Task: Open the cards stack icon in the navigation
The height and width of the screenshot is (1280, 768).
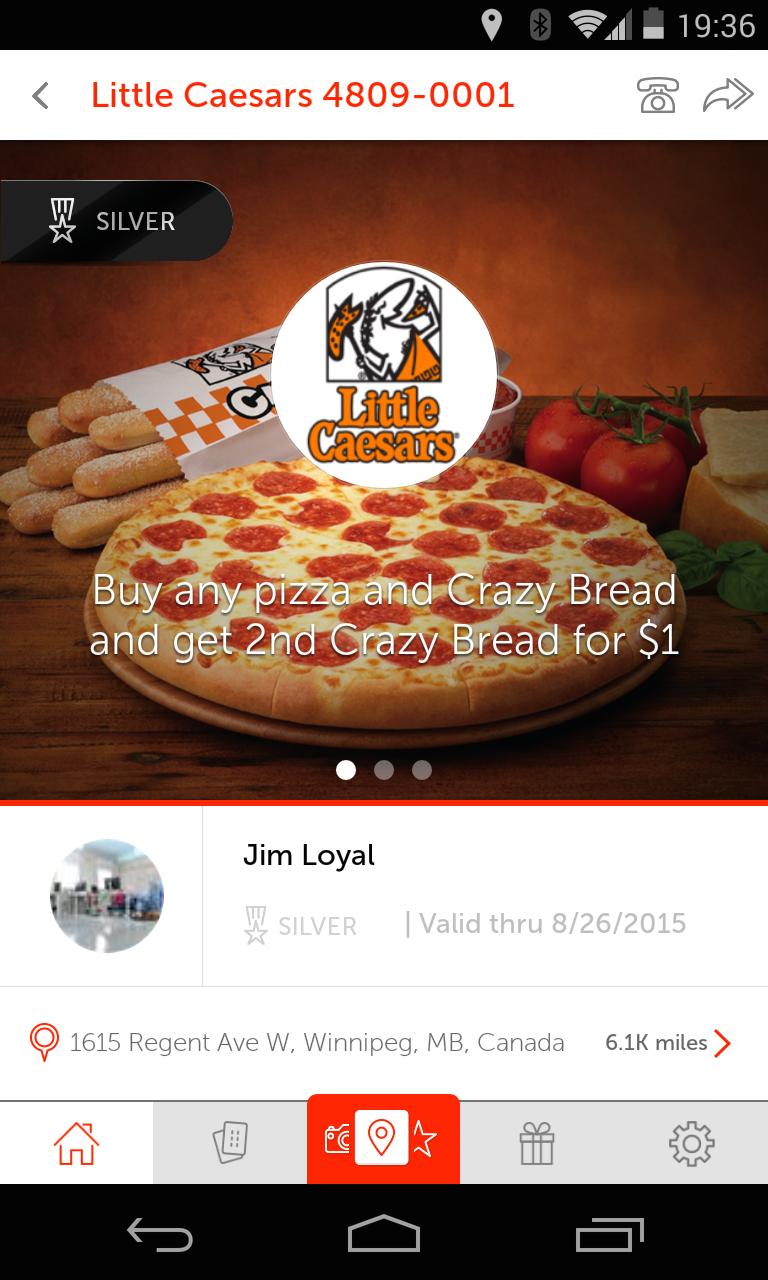Action: (x=230, y=1140)
